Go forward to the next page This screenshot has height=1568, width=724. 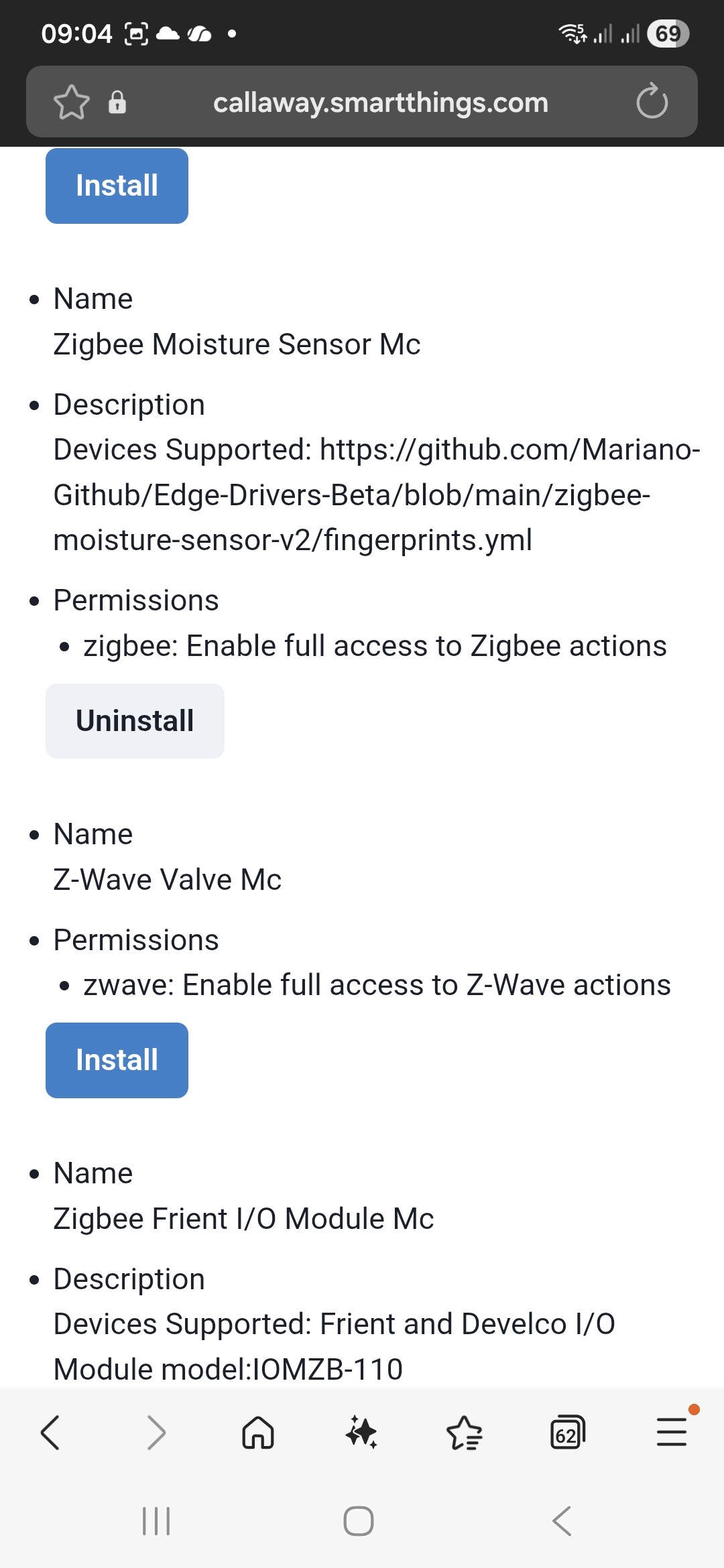pos(156,1433)
